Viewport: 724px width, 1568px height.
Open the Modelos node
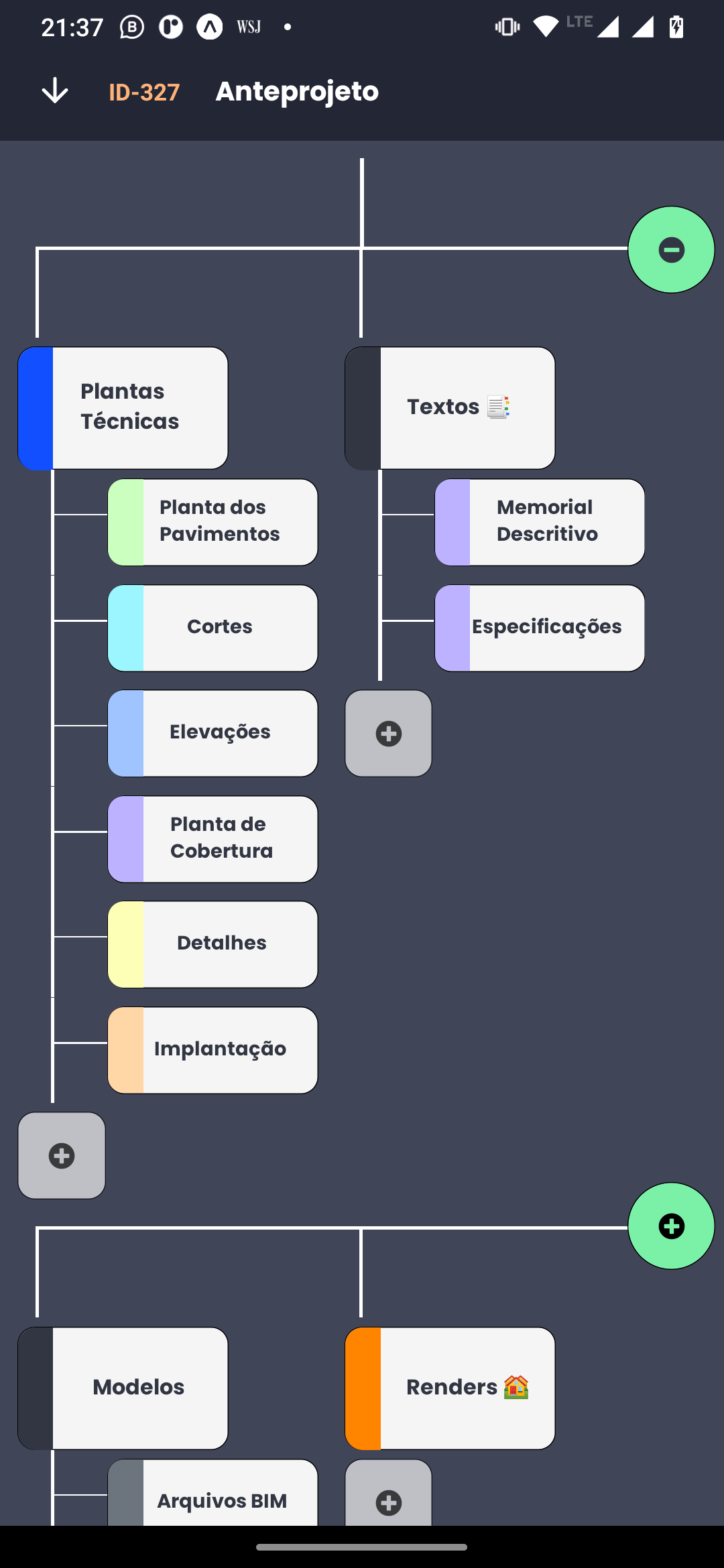click(x=123, y=1388)
